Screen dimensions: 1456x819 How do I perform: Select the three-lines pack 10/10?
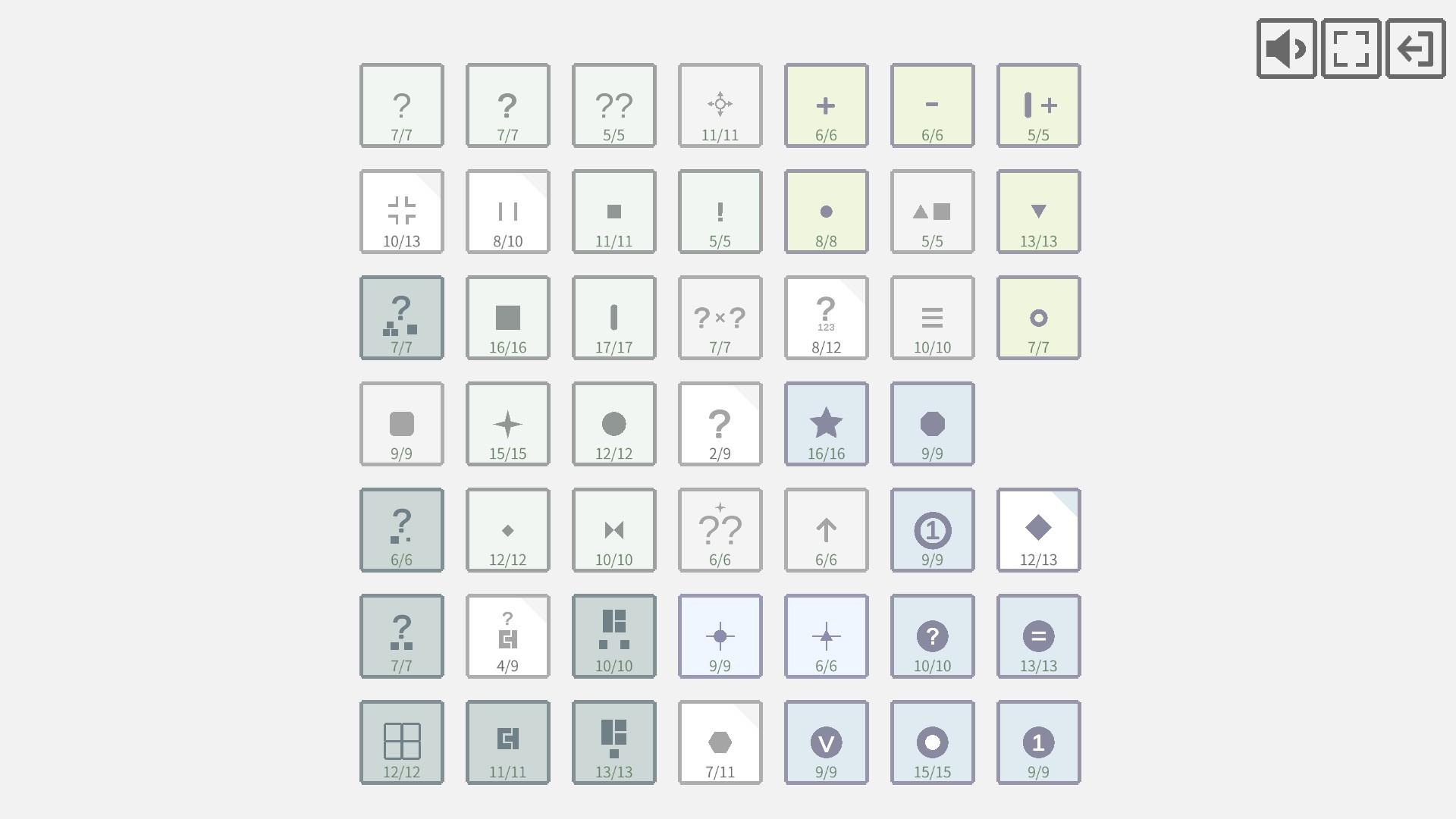(932, 318)
